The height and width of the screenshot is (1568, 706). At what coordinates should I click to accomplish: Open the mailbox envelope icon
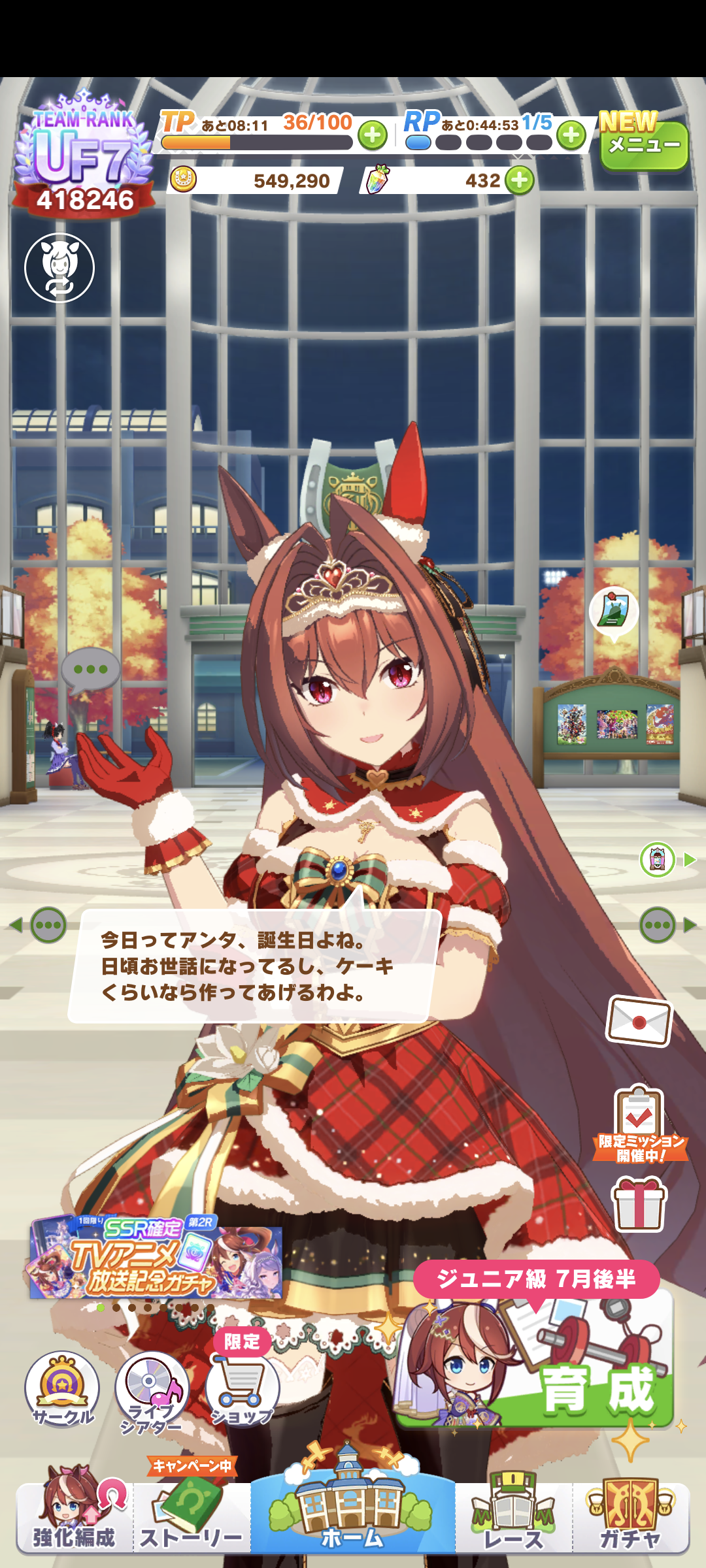pos(639,1021)
